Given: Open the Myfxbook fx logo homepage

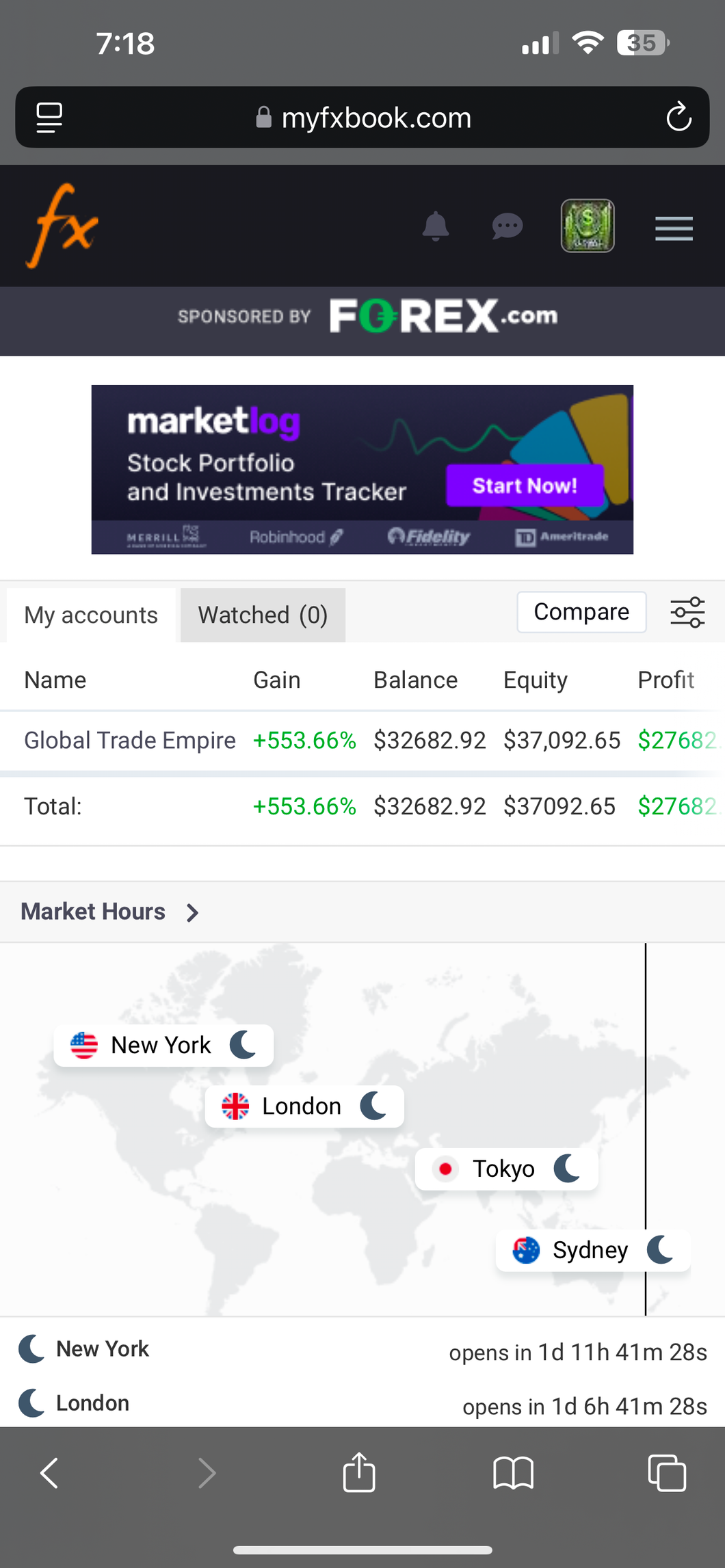Looking at the screenshot, I should 62,226.
